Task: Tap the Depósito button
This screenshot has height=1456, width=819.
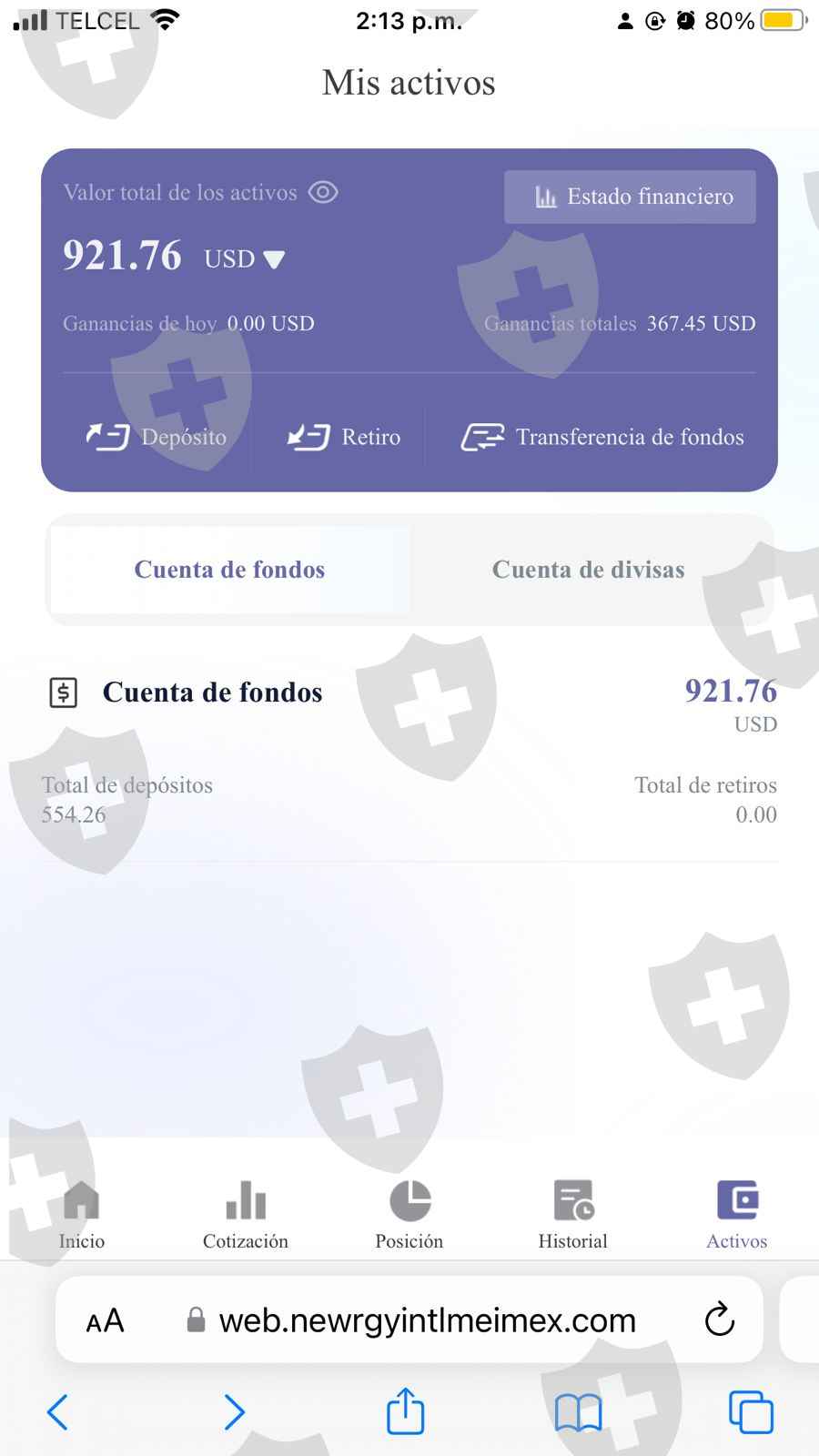Action: (x=157, y=438)
